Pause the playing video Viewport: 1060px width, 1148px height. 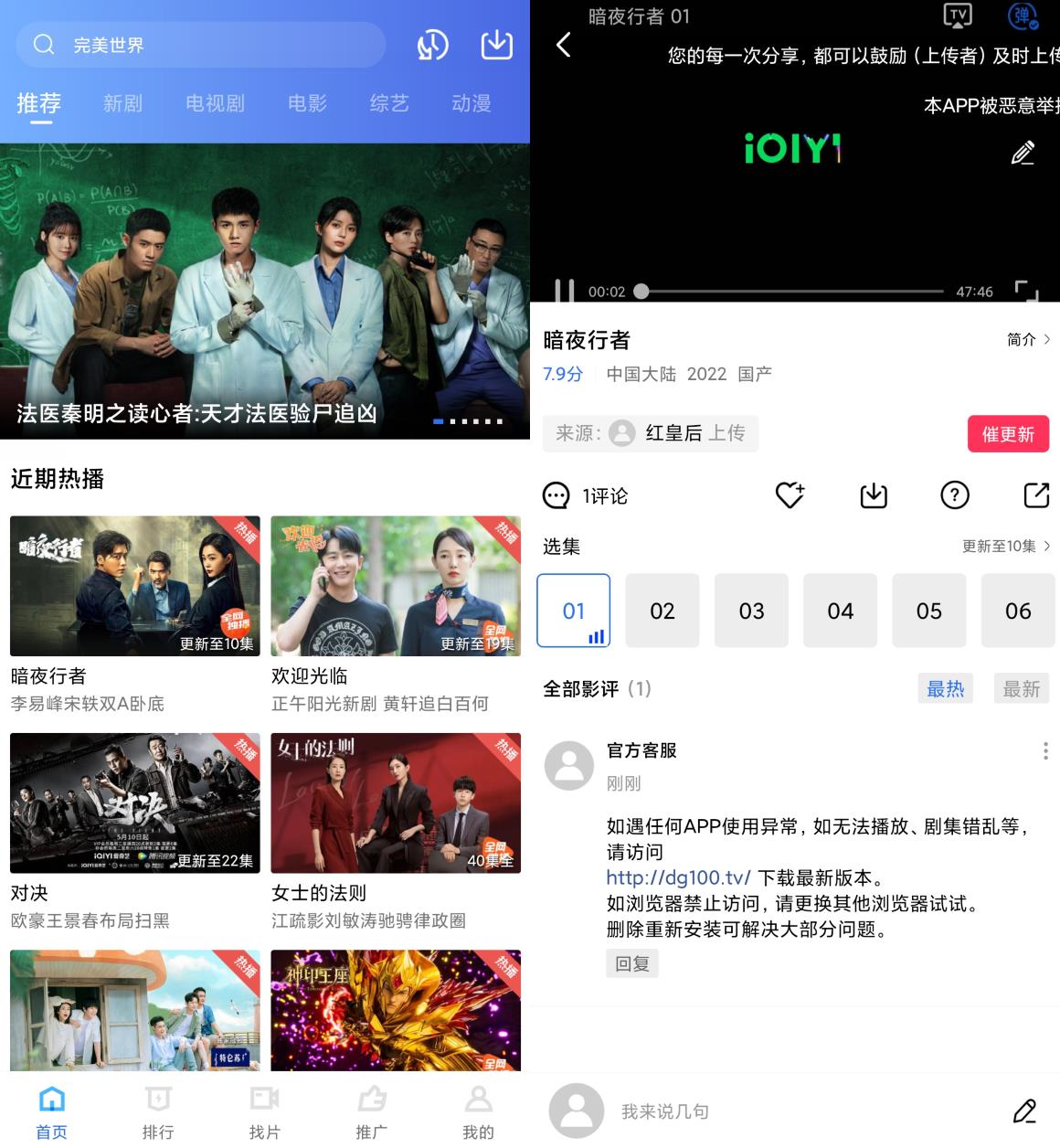564,292
